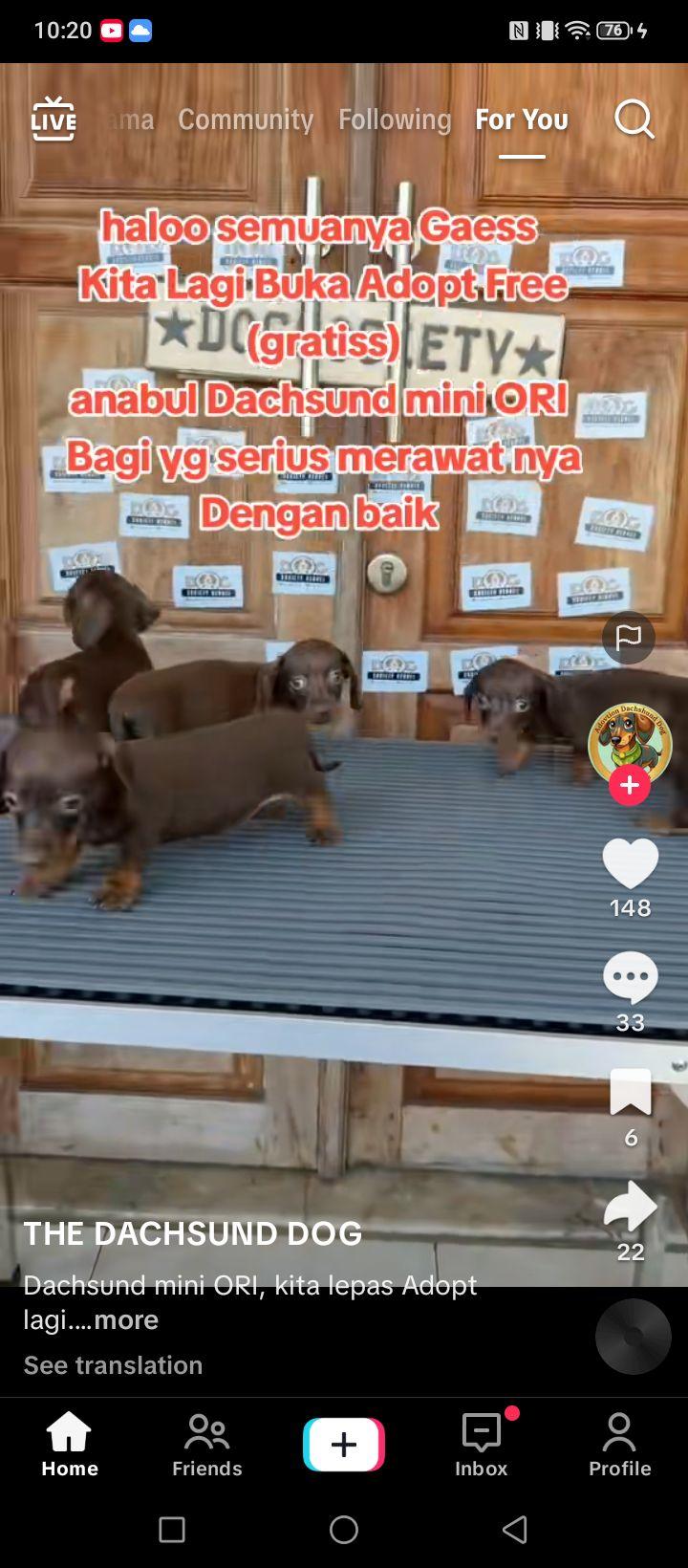Screen dimensions: 688x1568
Task: Share this video using the arrow icon
Action: coord(631,1207)
